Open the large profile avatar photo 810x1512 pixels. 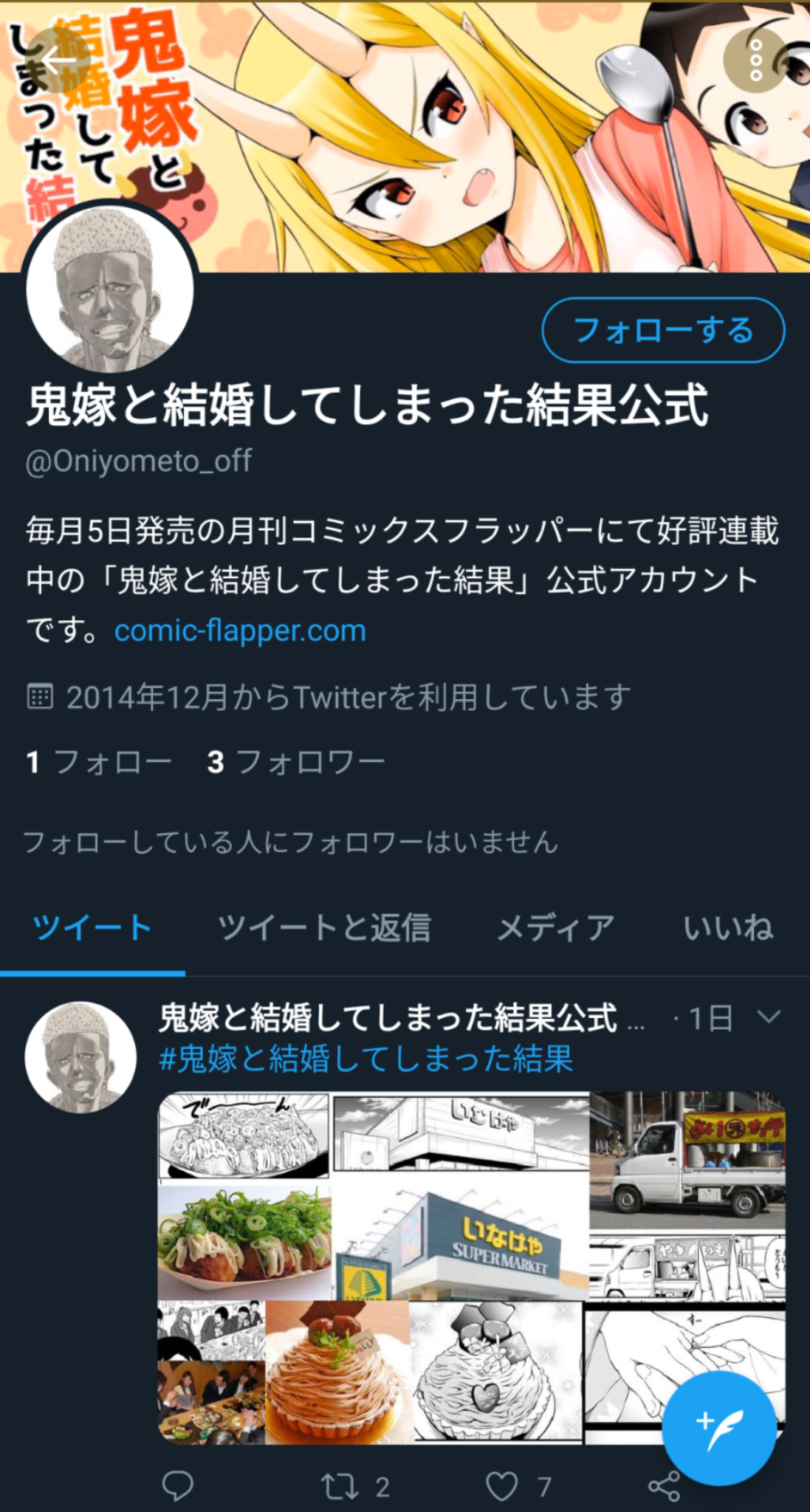tap(110, 288)
